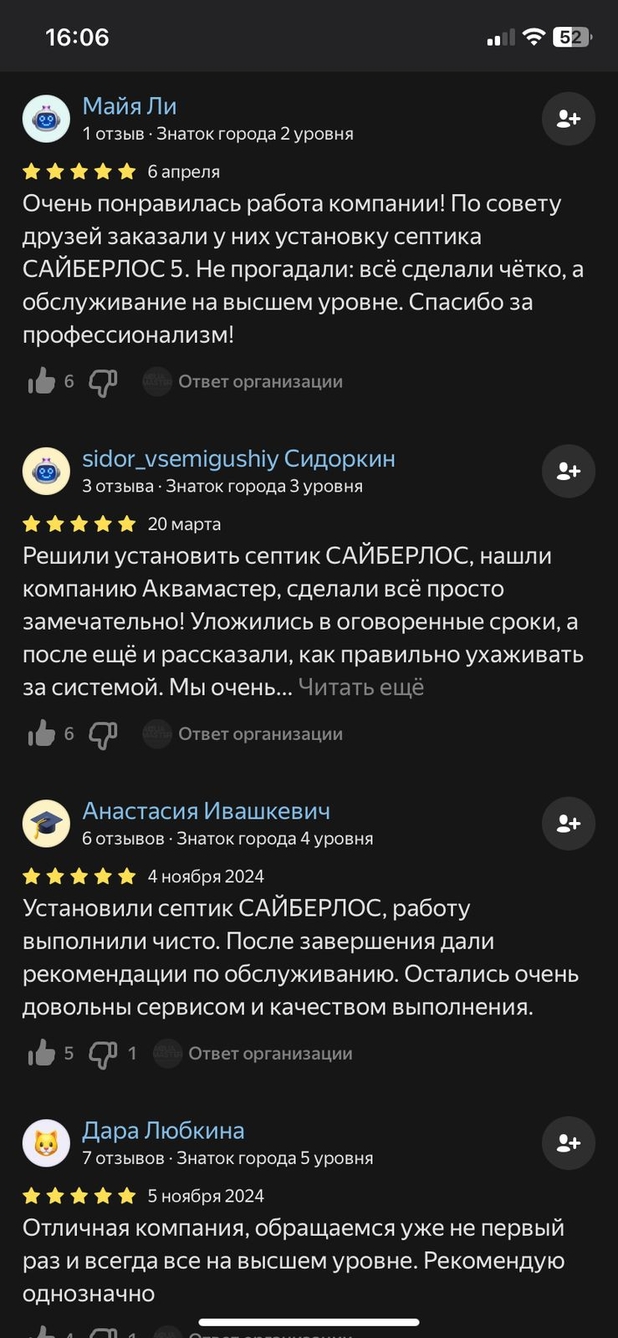Open Майя Ли's profile

pyautogui.click(x=129, y=107)
